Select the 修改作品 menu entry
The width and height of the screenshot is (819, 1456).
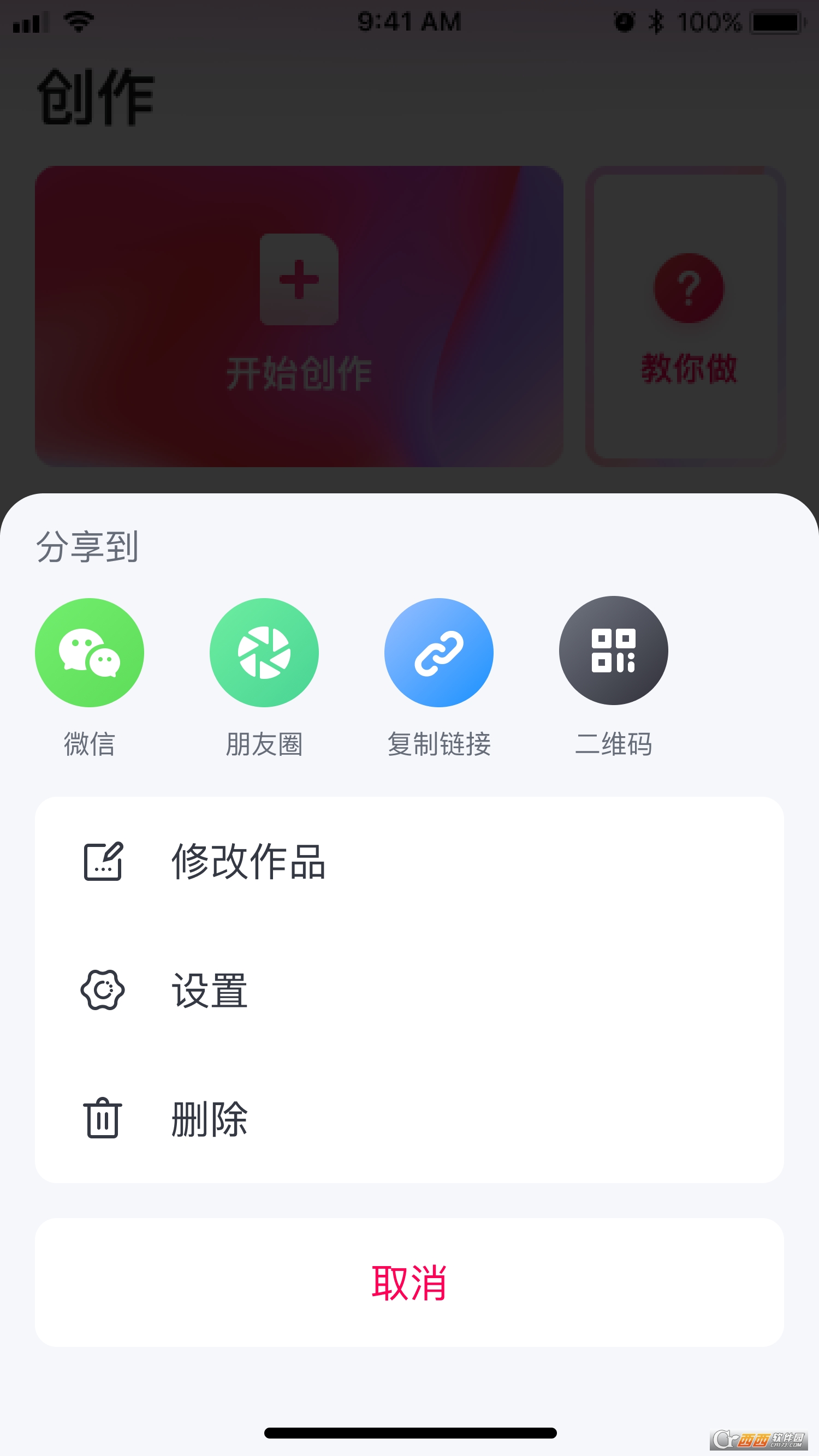[x=248, y=861]
